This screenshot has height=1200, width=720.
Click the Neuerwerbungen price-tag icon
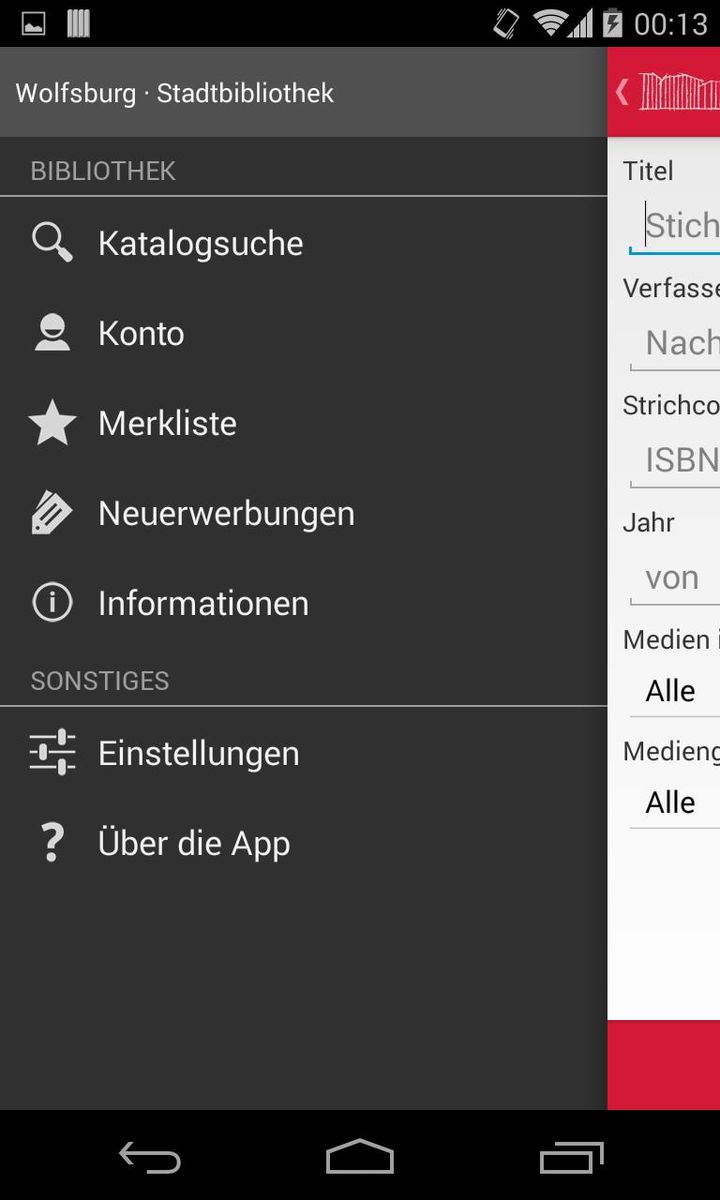pos(51,512)
